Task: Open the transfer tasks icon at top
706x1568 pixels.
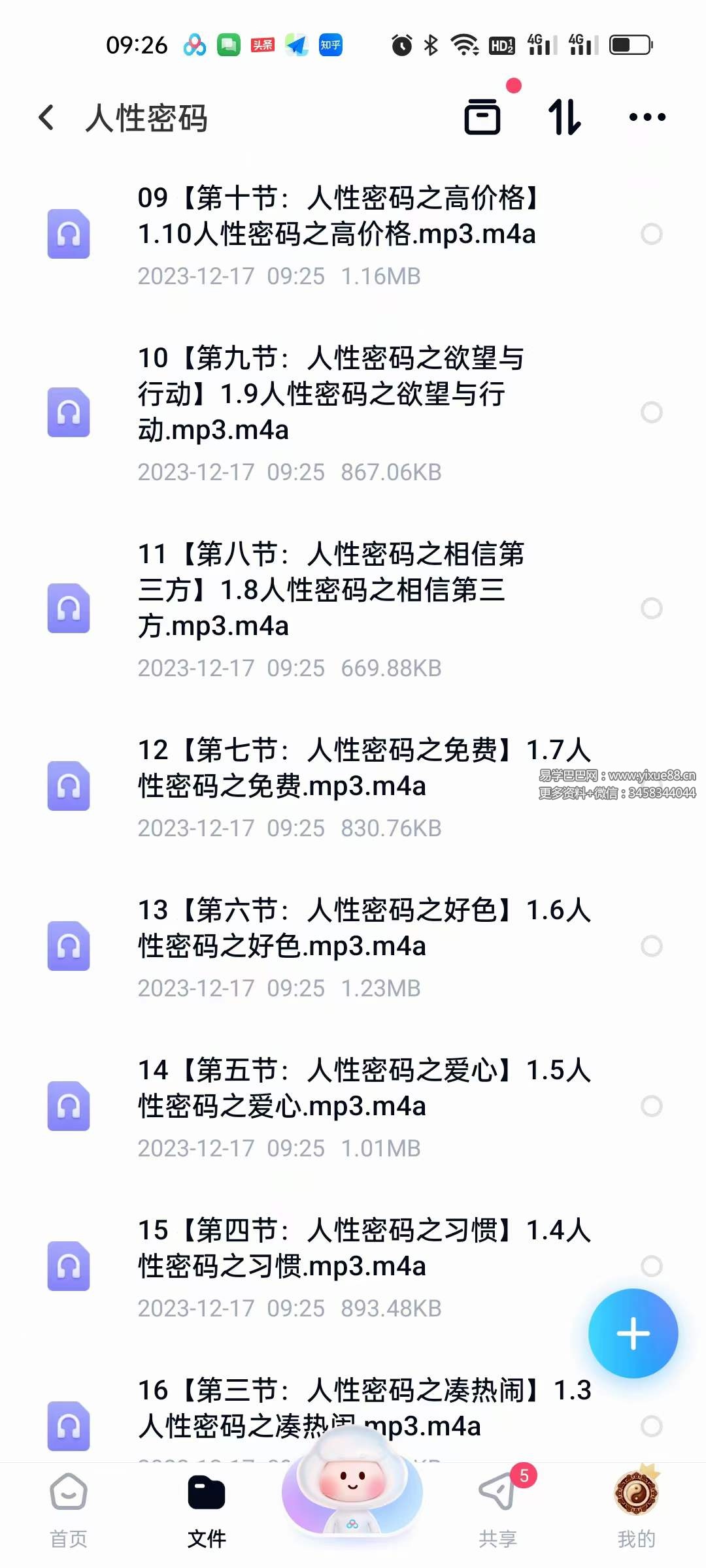Action: coord(484,118)
